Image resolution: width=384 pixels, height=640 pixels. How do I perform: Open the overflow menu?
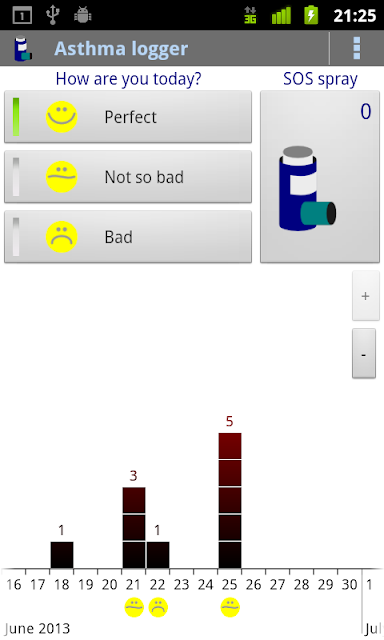(356, 48)
